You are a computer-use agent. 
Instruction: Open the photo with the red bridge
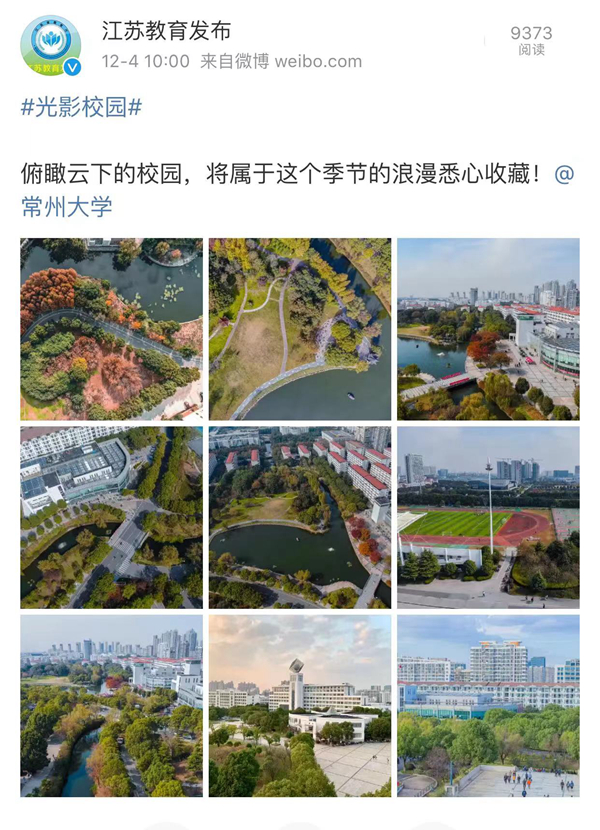pos(488,329)
